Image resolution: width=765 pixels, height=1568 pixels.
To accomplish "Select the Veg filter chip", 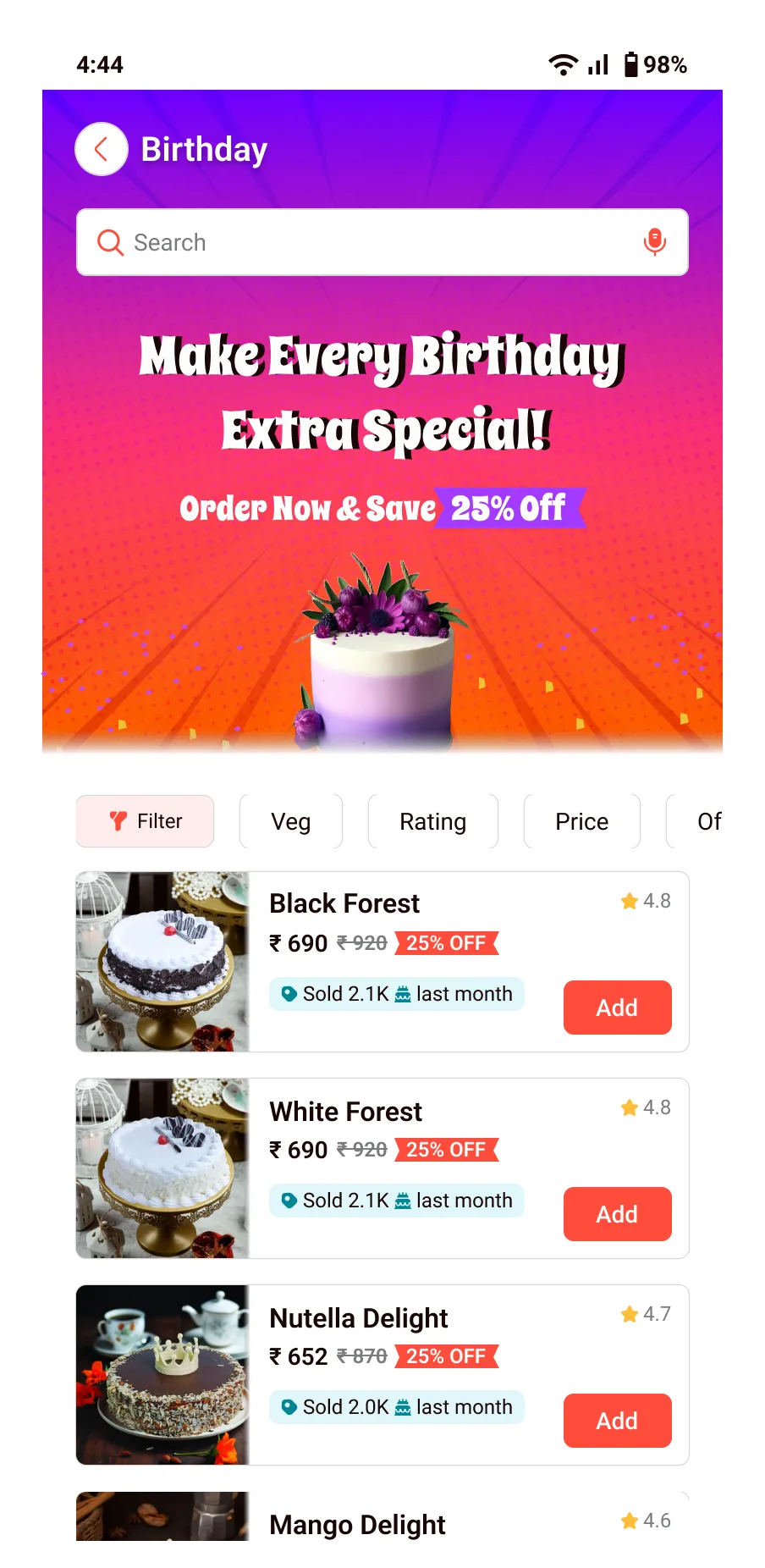I will [291, 821].
